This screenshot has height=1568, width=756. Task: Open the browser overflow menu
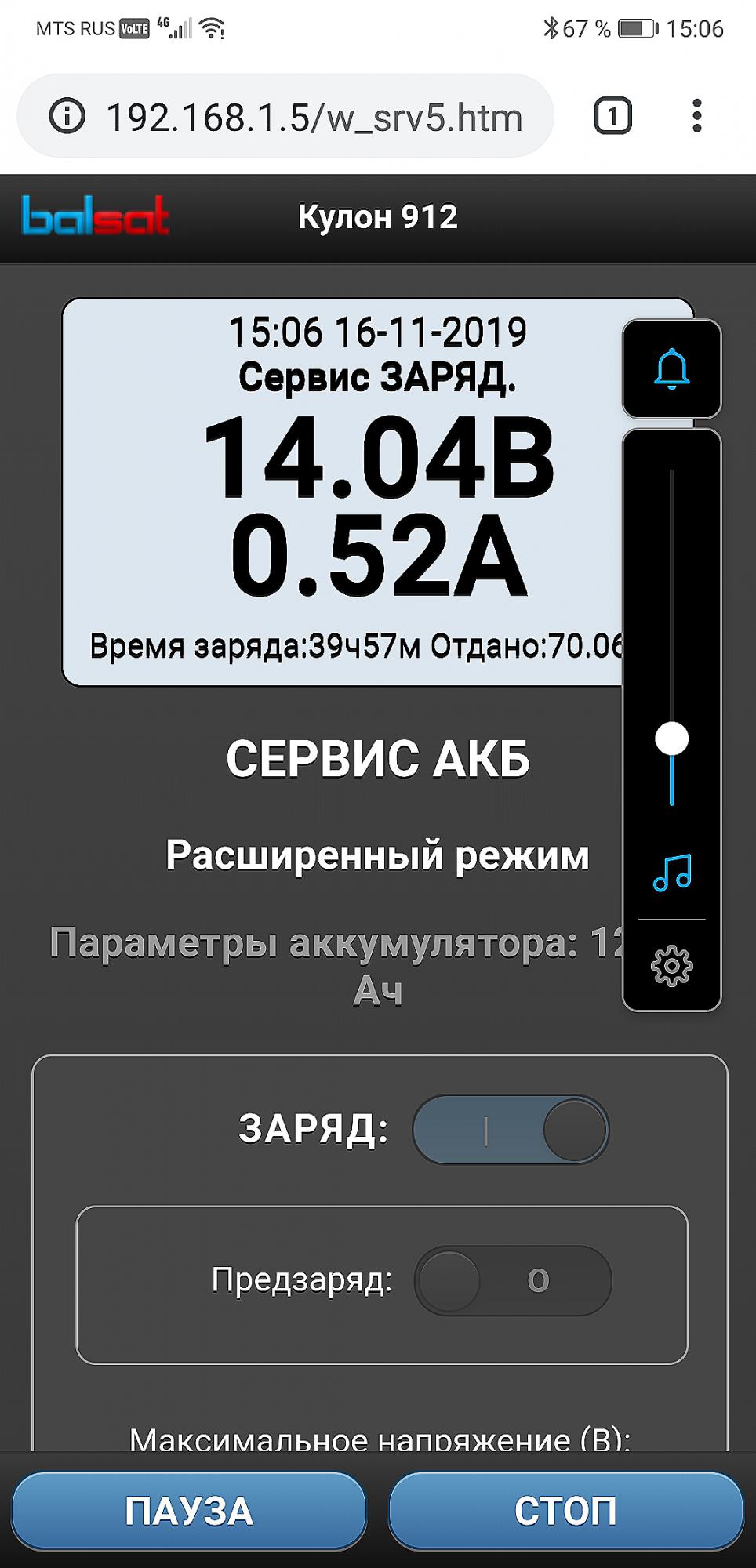tap(696, 117)
